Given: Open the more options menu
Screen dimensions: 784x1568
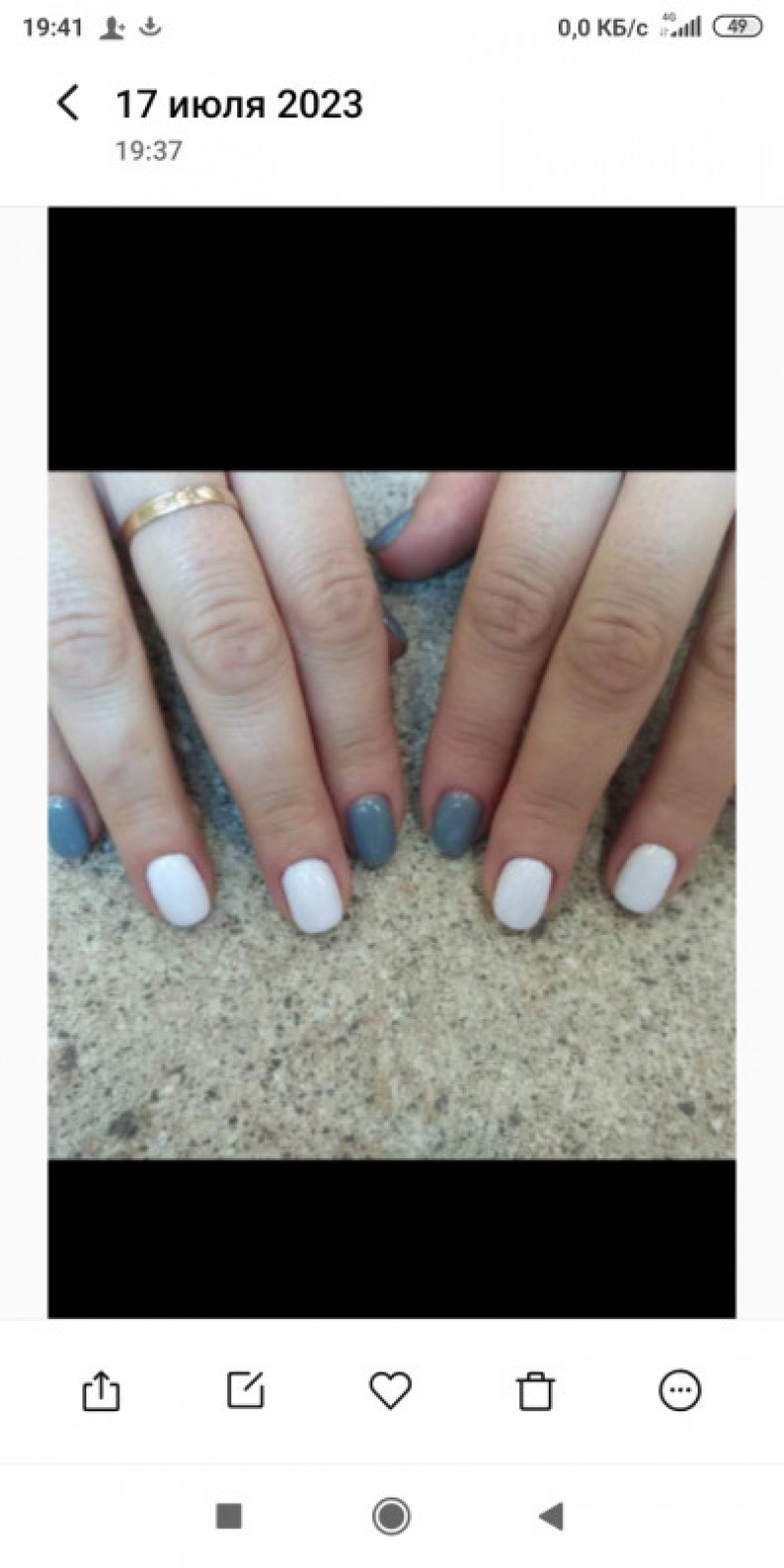Looking at the screenshot, I should (x=680, y=1390).
